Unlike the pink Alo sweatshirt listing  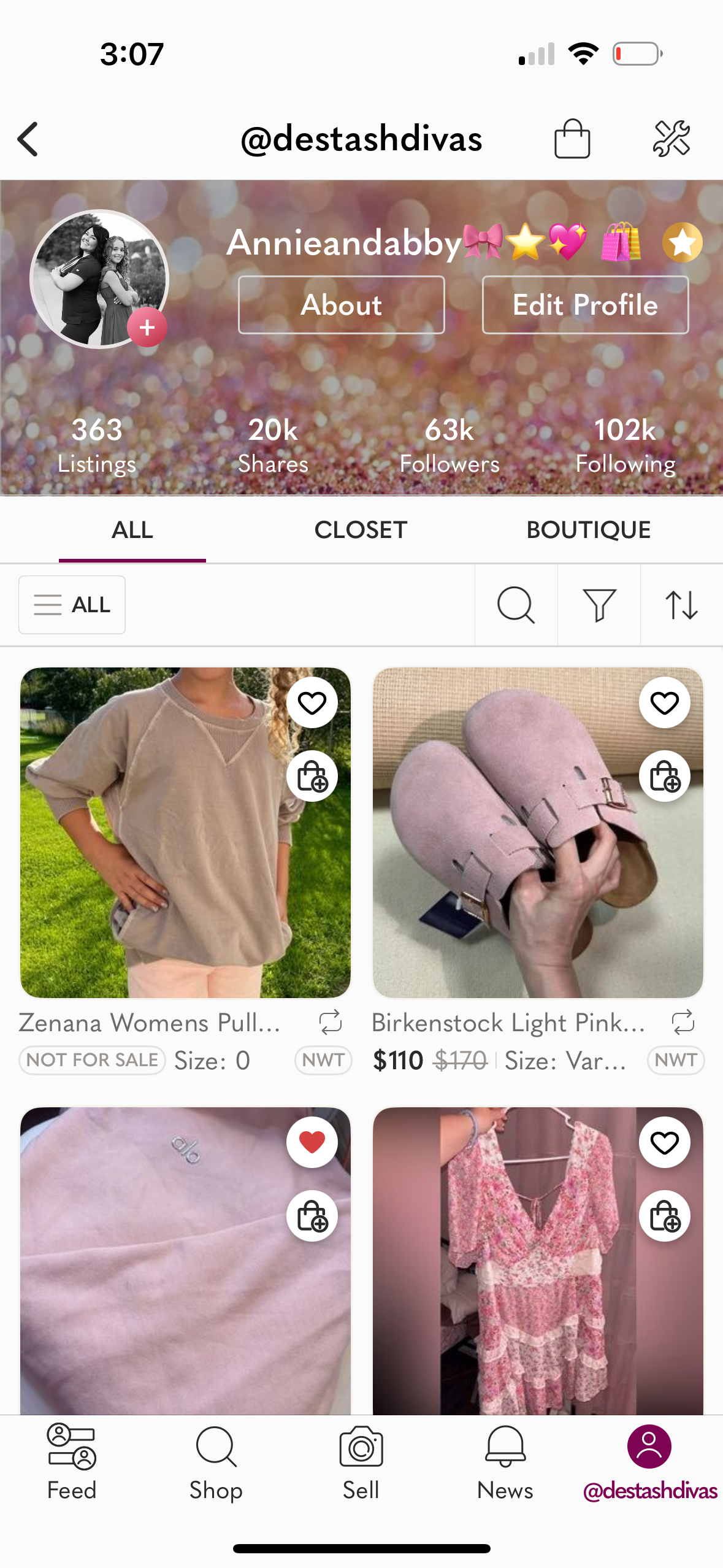[312, 1142]
